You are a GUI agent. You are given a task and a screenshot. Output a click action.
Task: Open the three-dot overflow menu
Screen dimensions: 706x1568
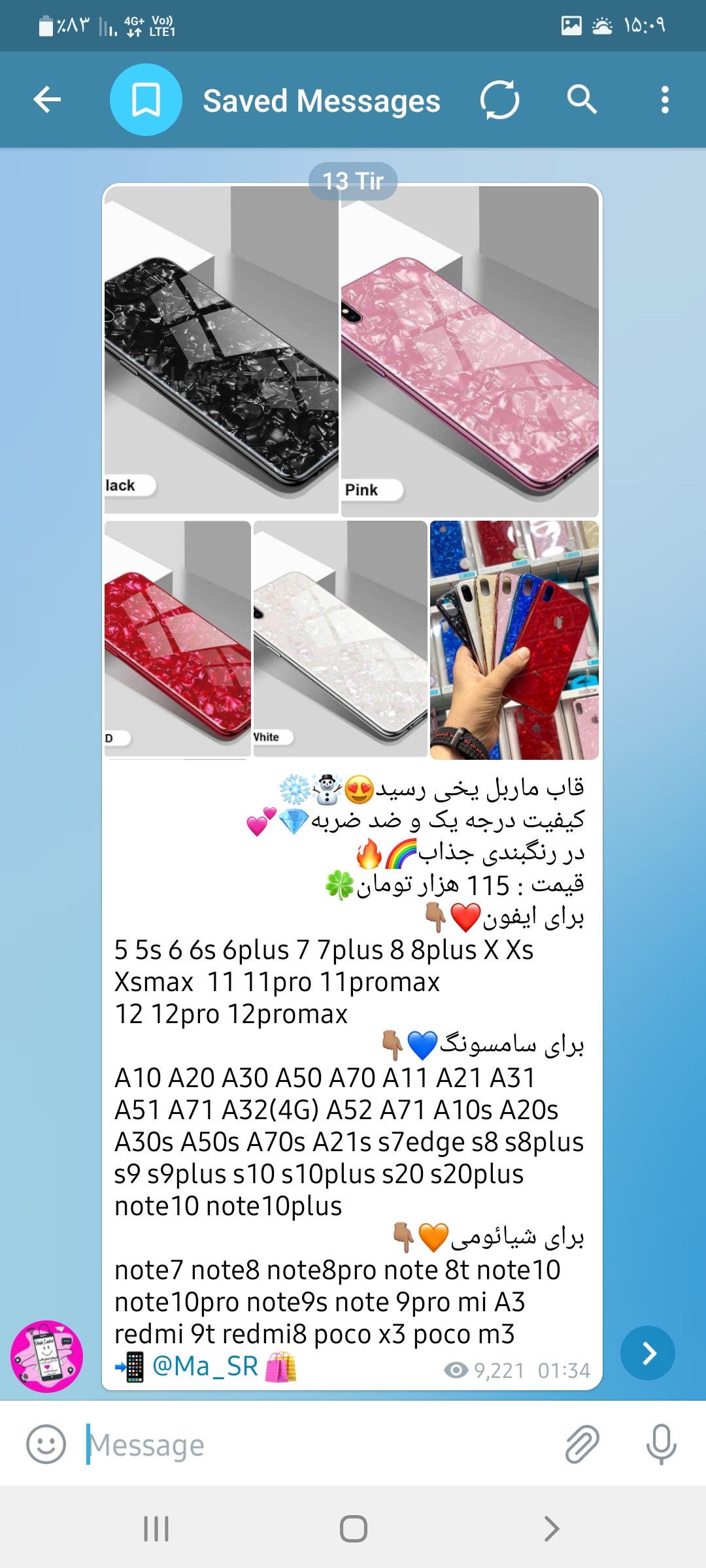(665, 100)
